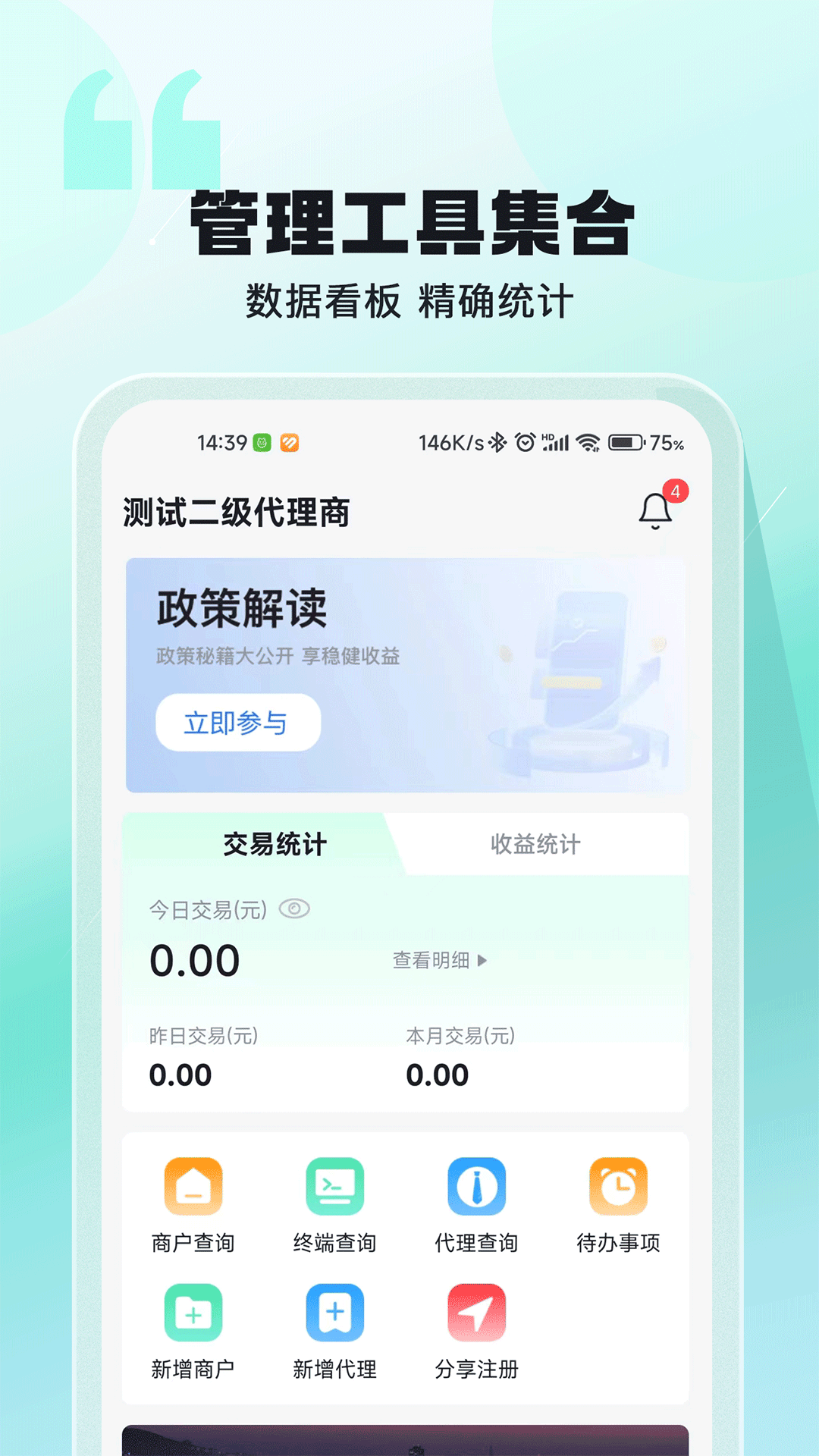Toggle visibility of today's transaction amount
The image size is (819, 1456).
coord(297,907)
